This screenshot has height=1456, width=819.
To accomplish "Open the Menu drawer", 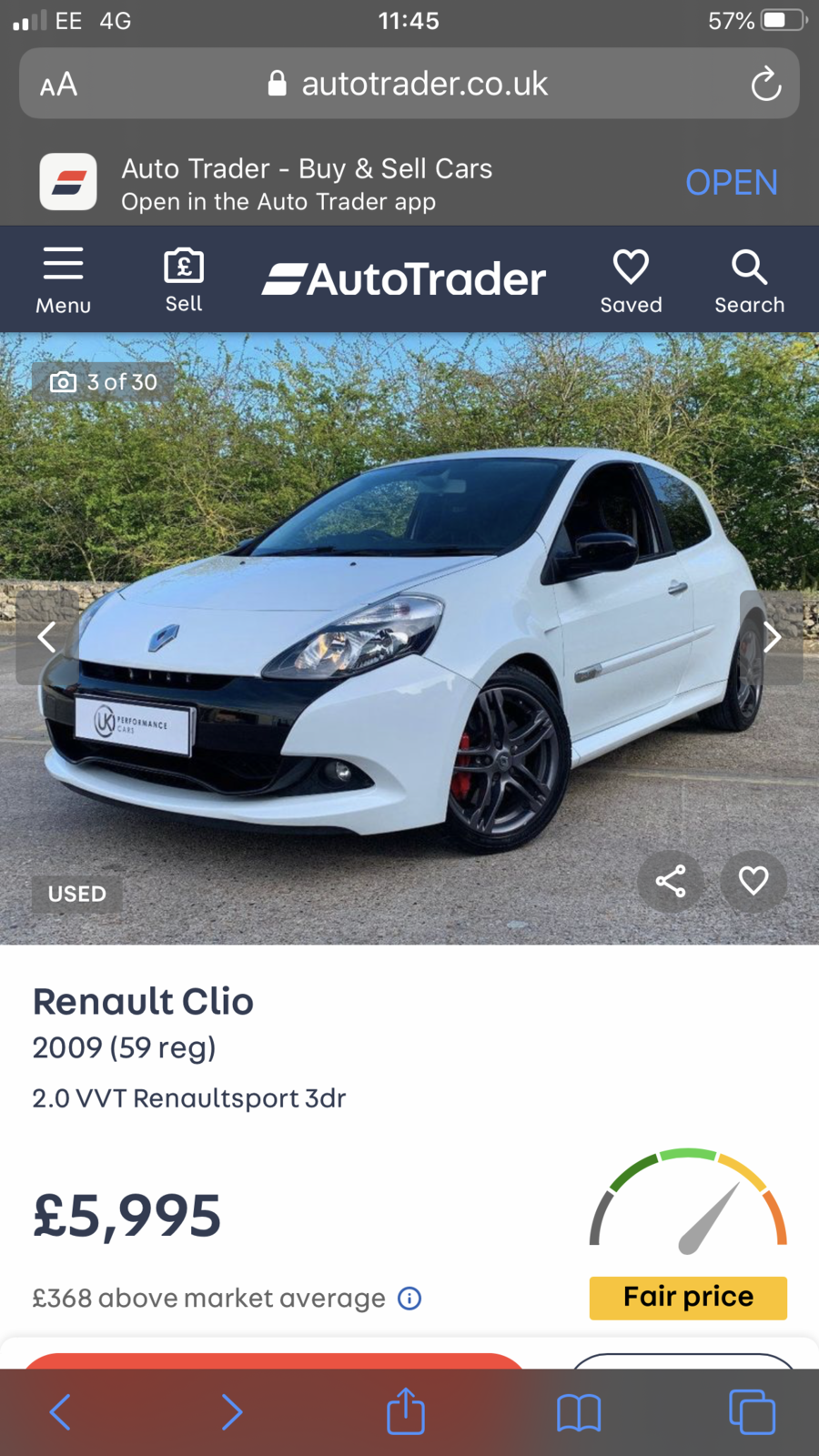I will coord(63,280).
